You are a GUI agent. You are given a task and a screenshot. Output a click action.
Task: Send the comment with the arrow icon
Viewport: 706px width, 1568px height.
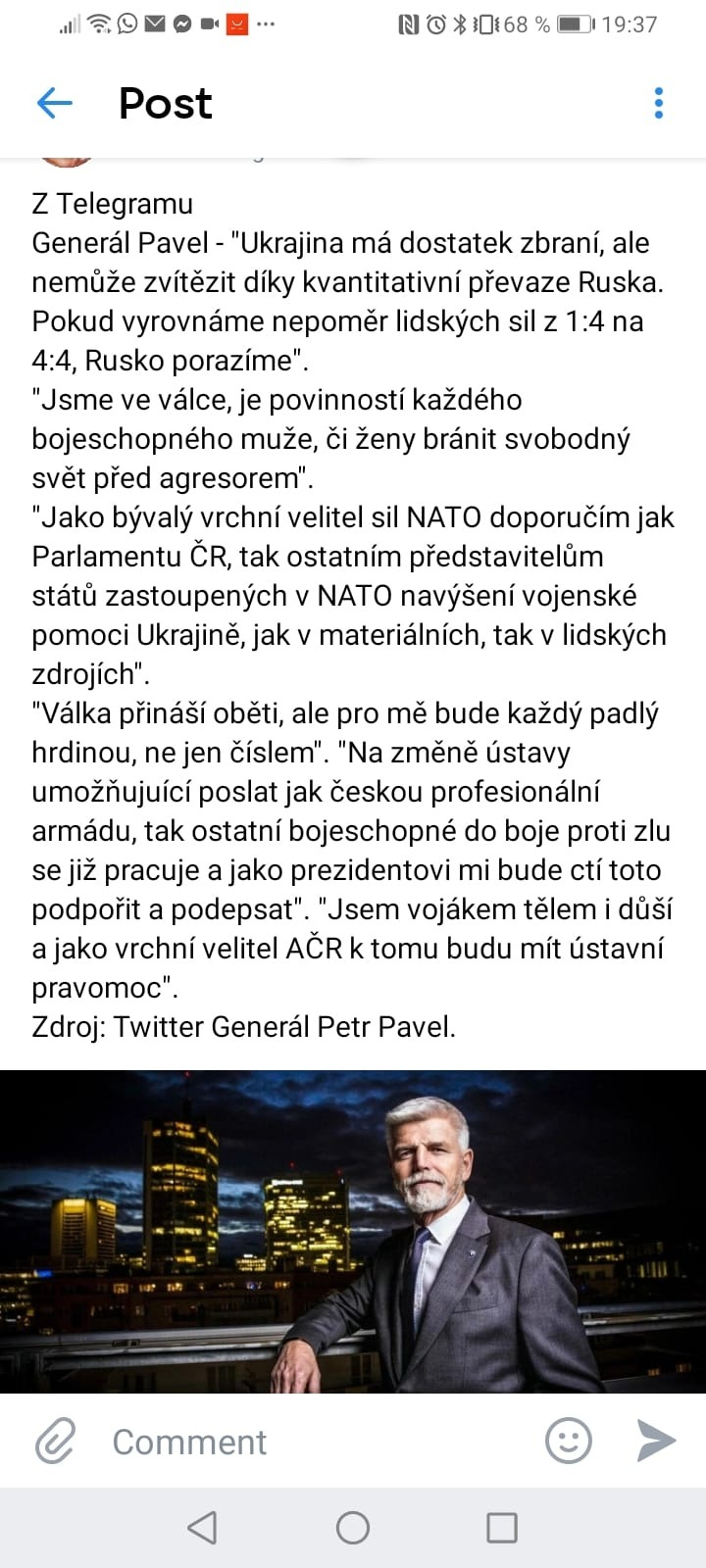point(655,1441)
